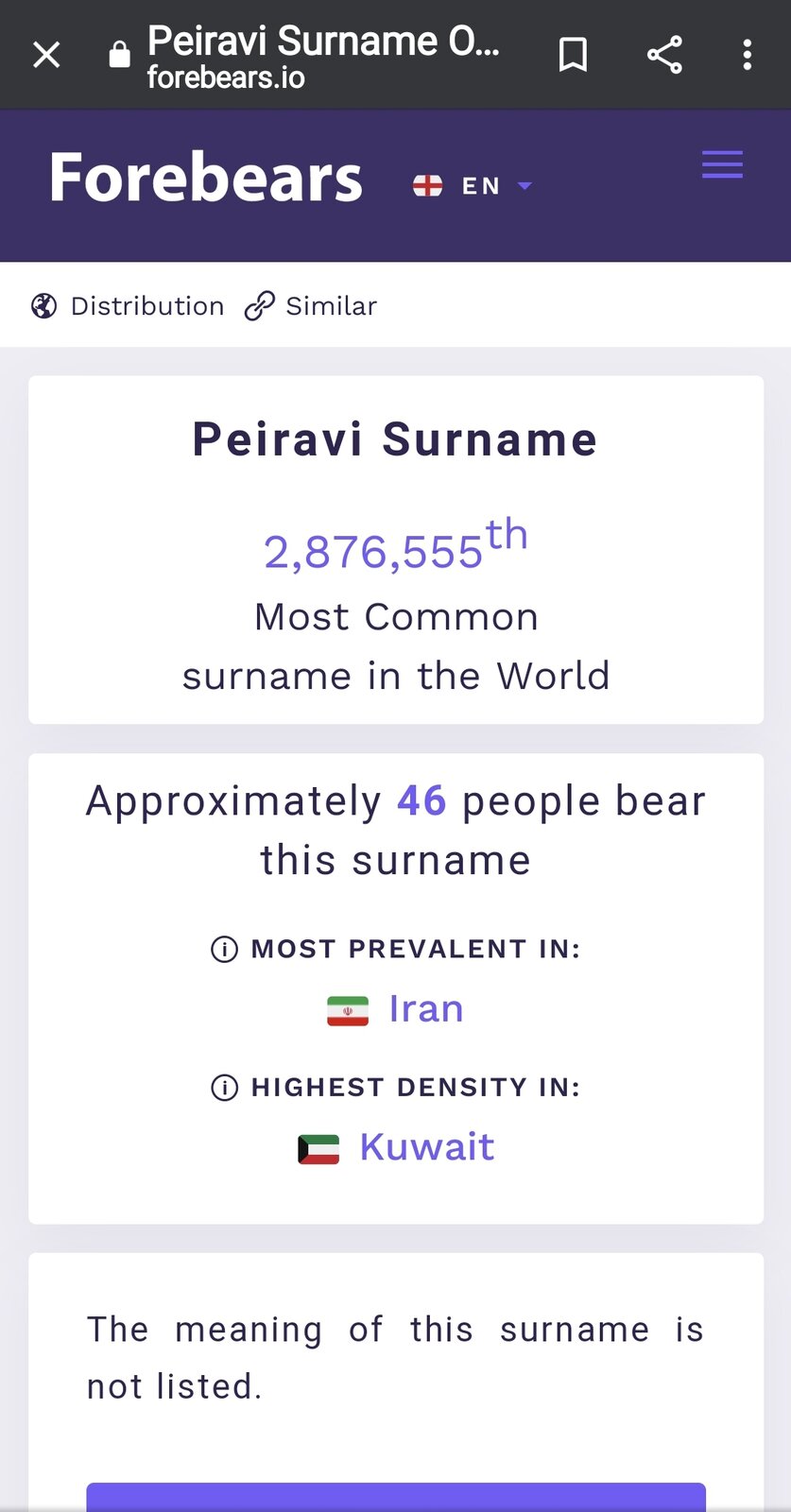Share the page link

point(664,55)
